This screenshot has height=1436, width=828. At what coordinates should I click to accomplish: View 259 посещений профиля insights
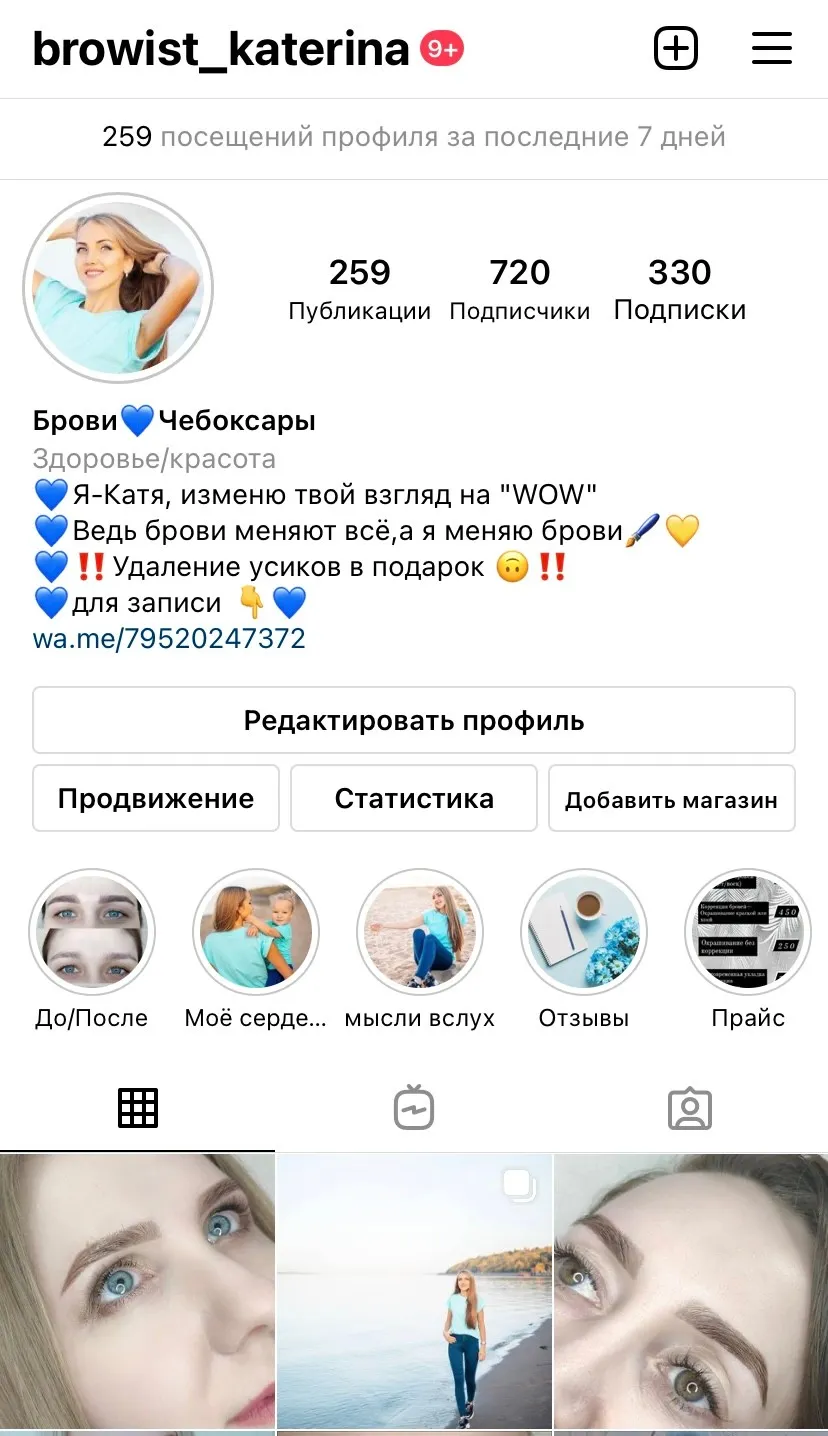click(x=414, y=137)
